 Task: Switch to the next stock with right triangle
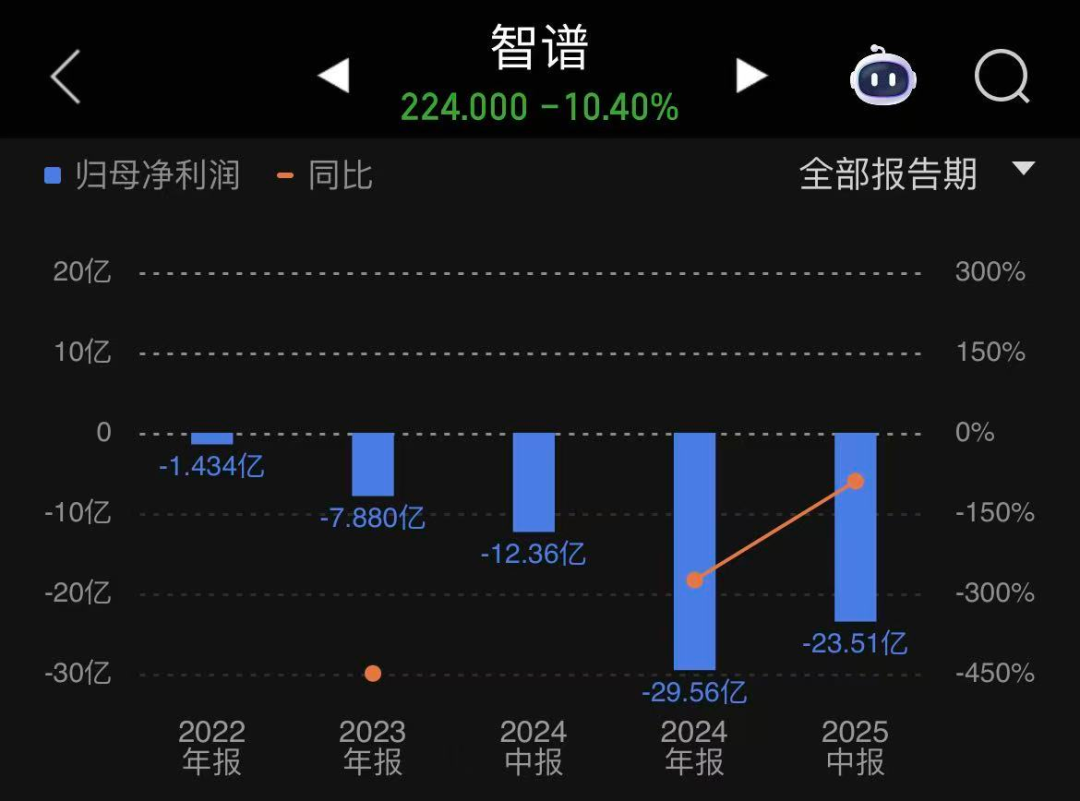click(x=751, y=76)
